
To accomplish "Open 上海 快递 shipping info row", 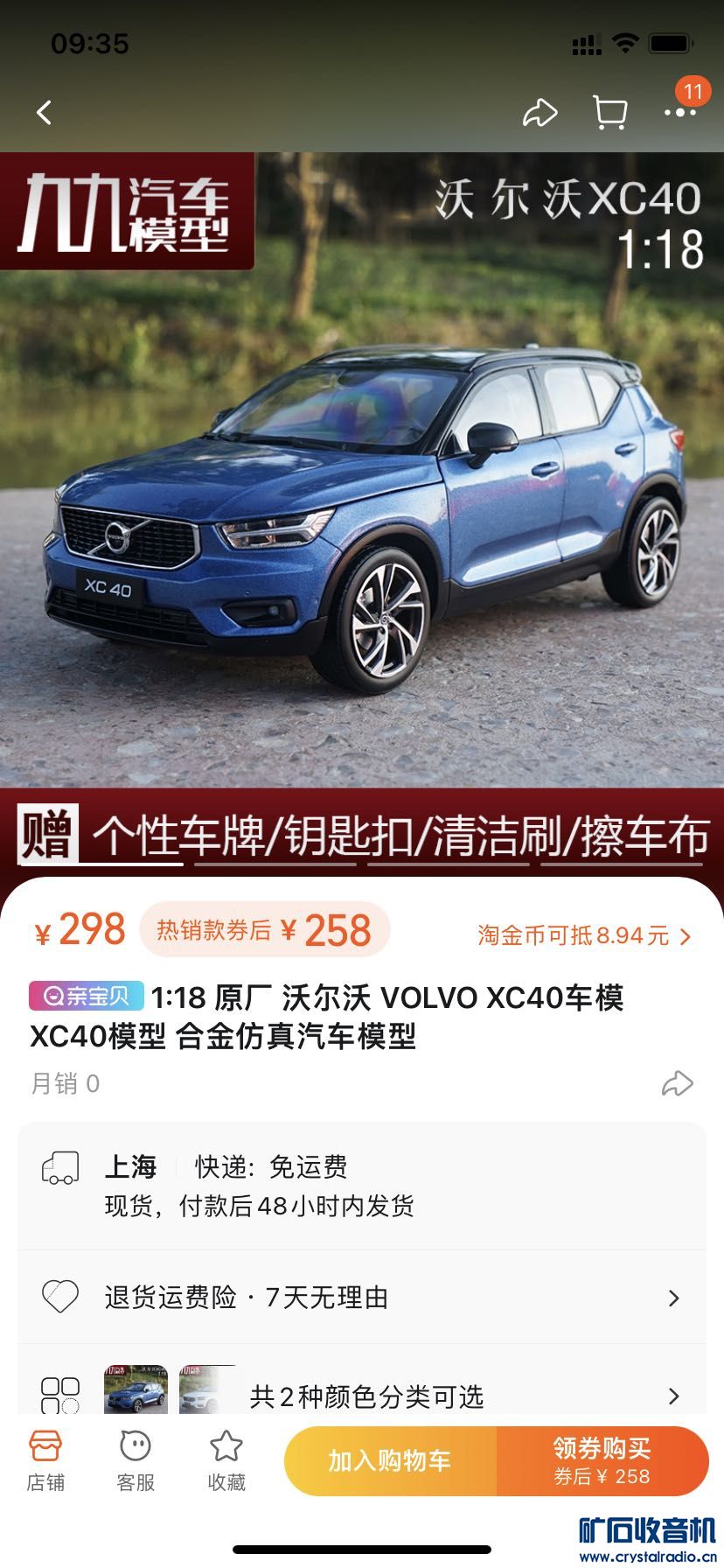I will (x=362, y=1186).
